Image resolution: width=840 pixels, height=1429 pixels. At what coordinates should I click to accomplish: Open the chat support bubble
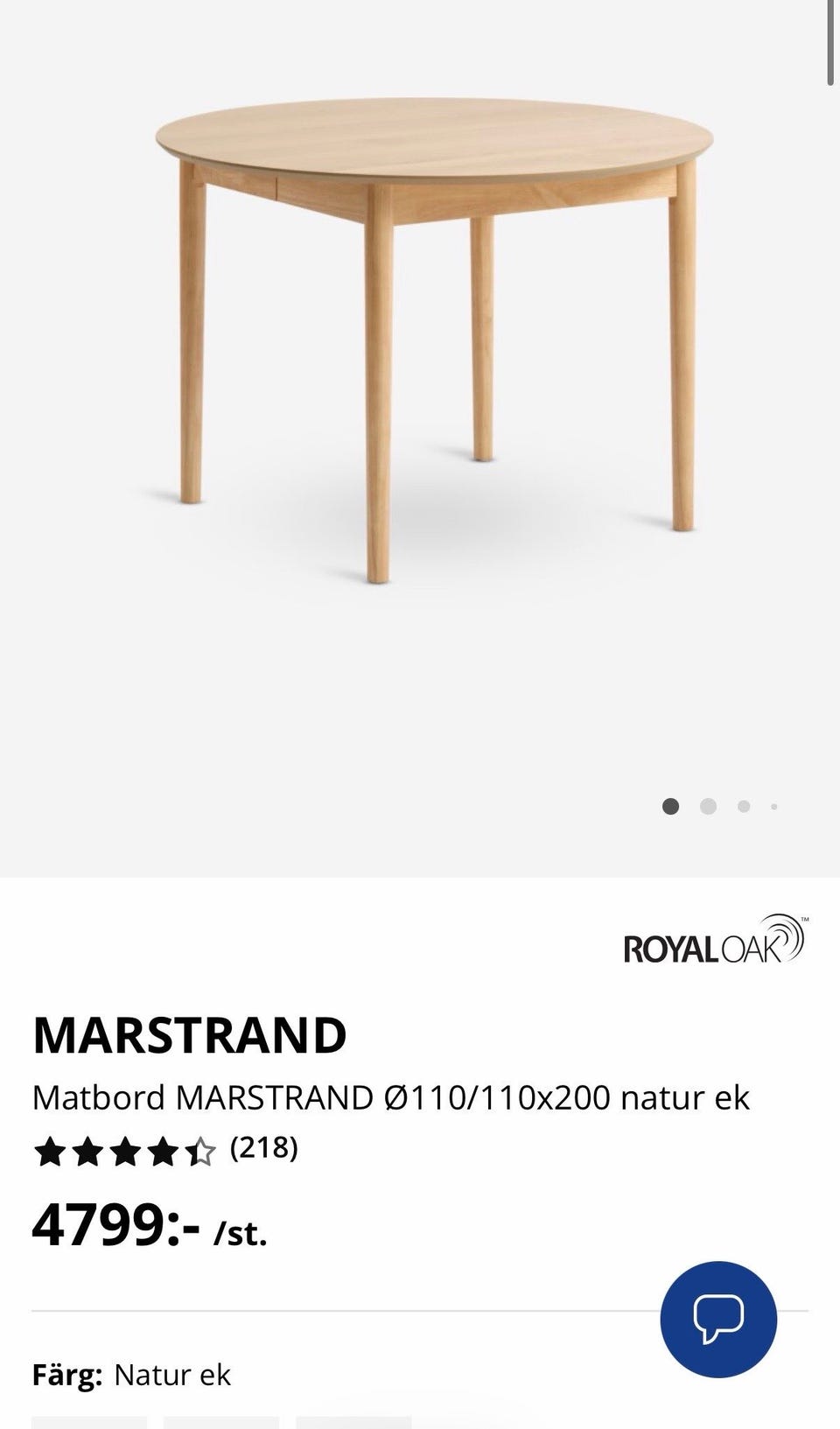(718, 1319)
